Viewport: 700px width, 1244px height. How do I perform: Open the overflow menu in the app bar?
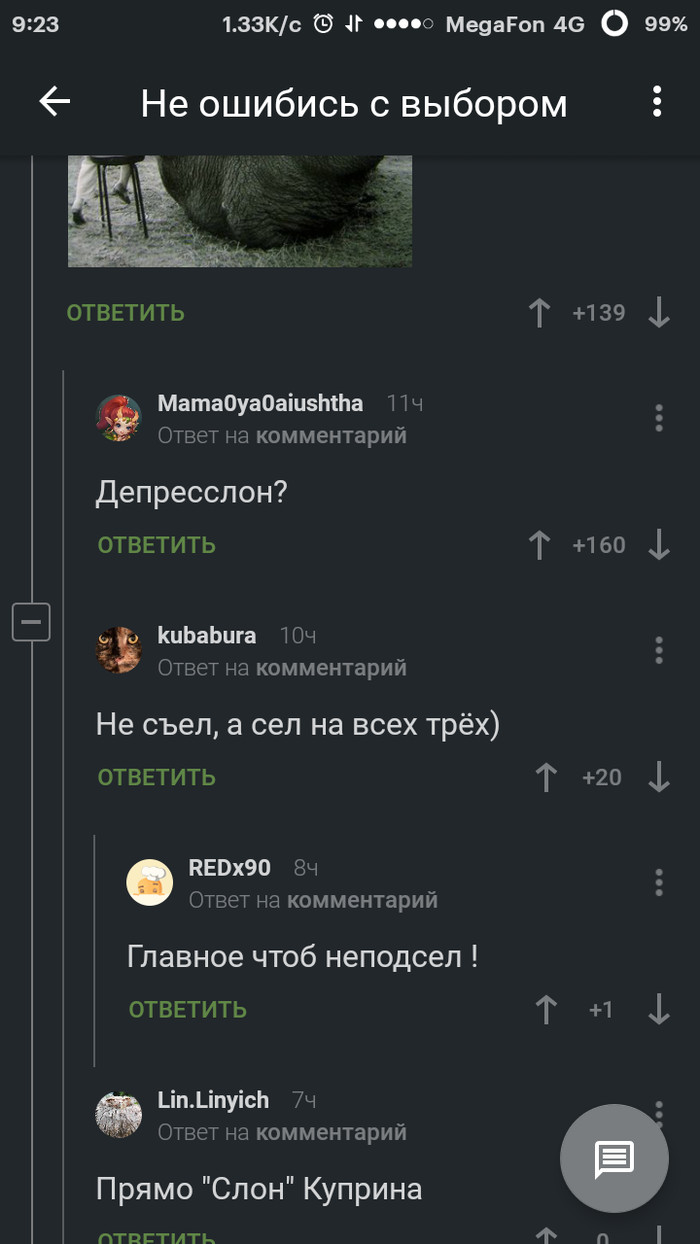[657, 102]
